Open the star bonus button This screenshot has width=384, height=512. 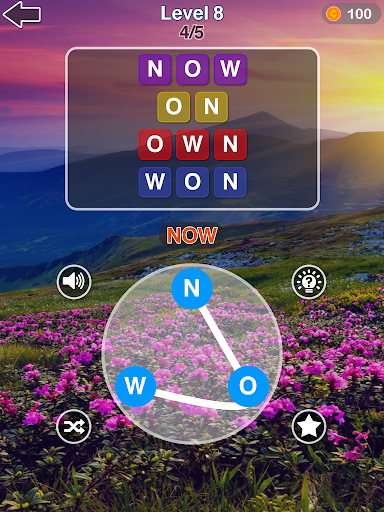tap(309, 426)
